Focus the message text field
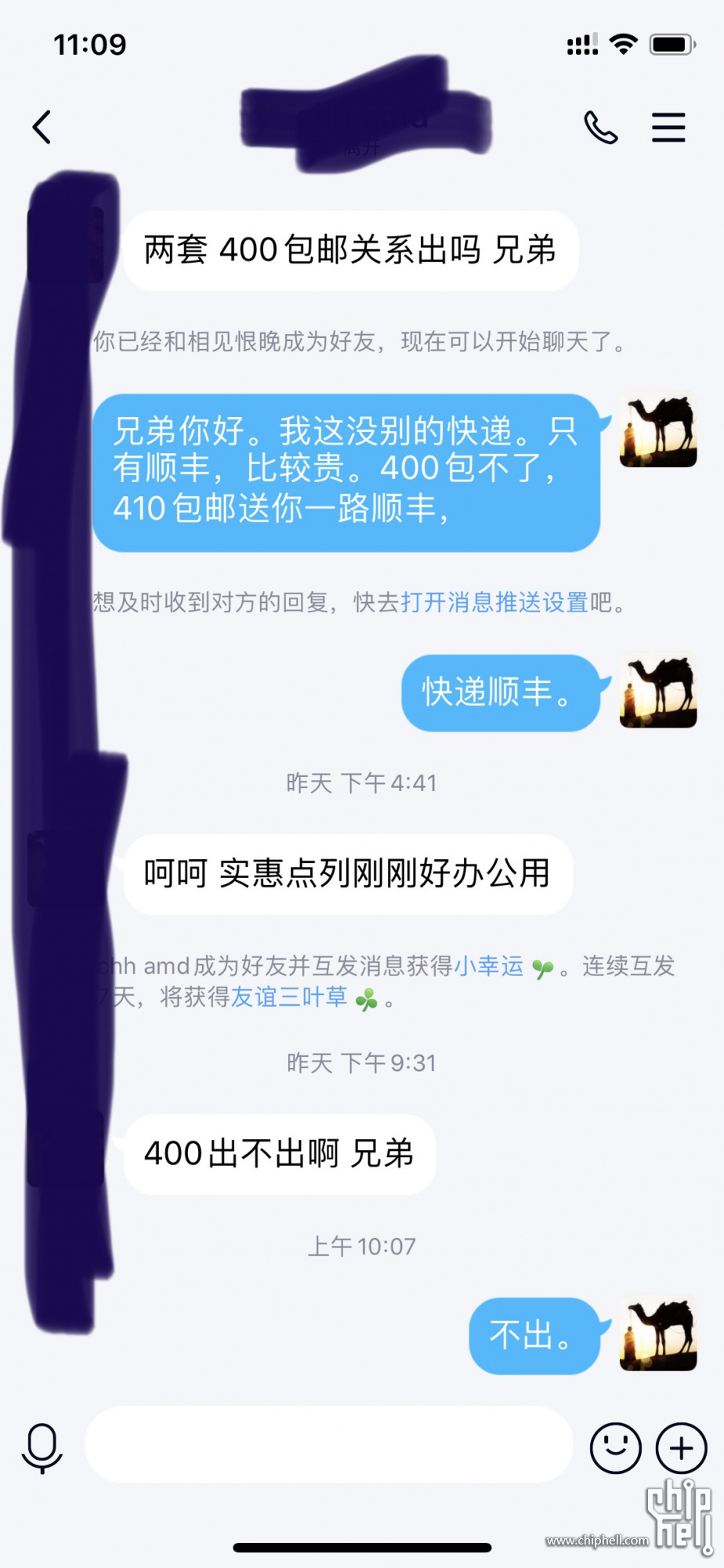The image size is (724, 1568). click(x=329, y=1444)
